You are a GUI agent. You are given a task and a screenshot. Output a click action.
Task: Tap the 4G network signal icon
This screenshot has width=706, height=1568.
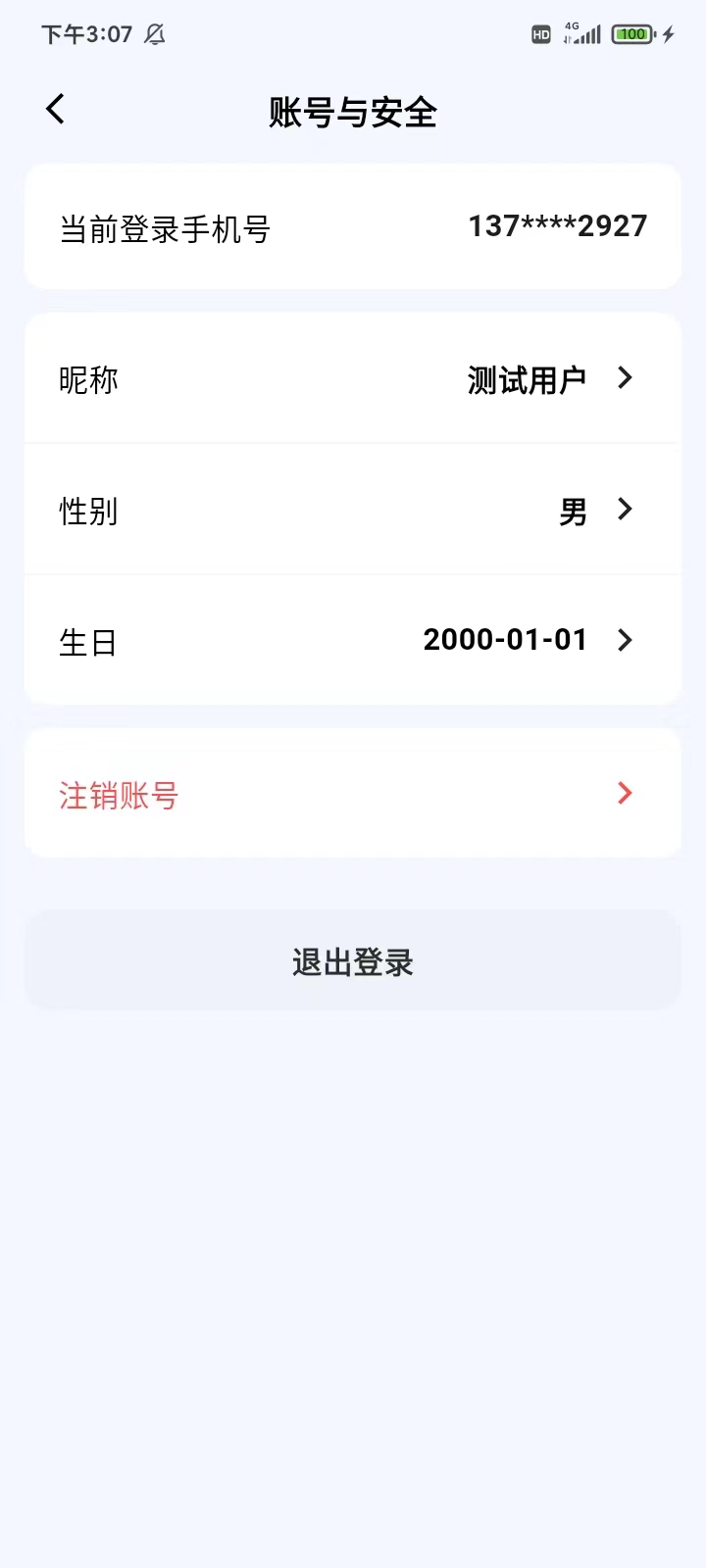pos(585,34)
